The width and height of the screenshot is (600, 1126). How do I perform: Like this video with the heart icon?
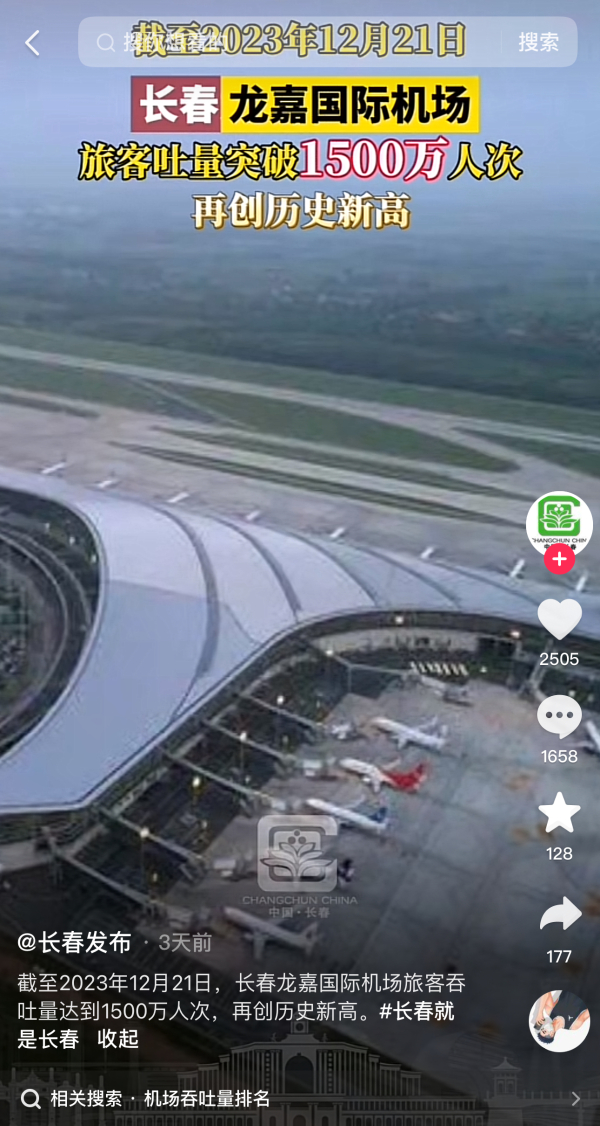click(x=559, y=620)
